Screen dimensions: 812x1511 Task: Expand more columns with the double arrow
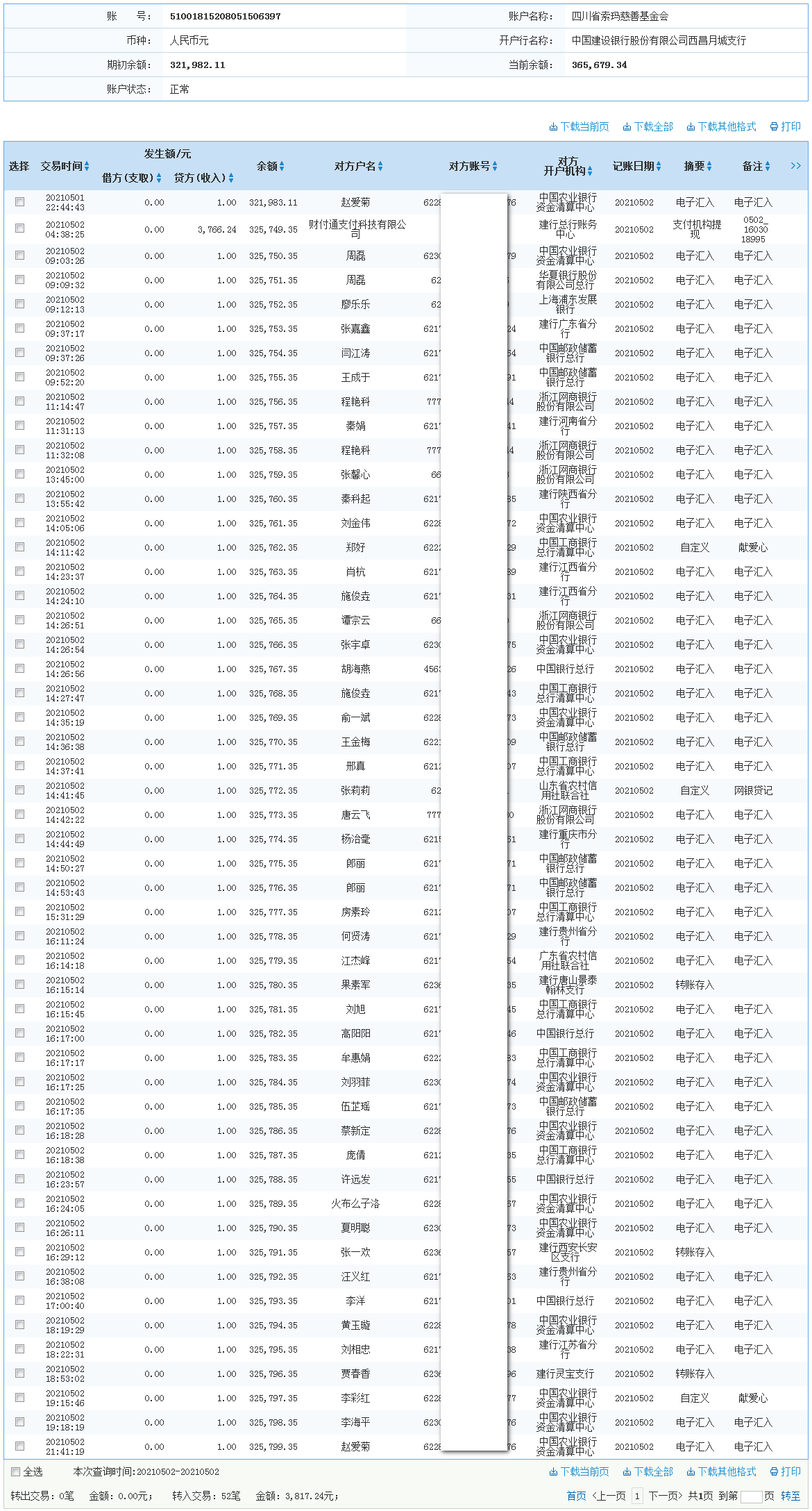(795, 166)
